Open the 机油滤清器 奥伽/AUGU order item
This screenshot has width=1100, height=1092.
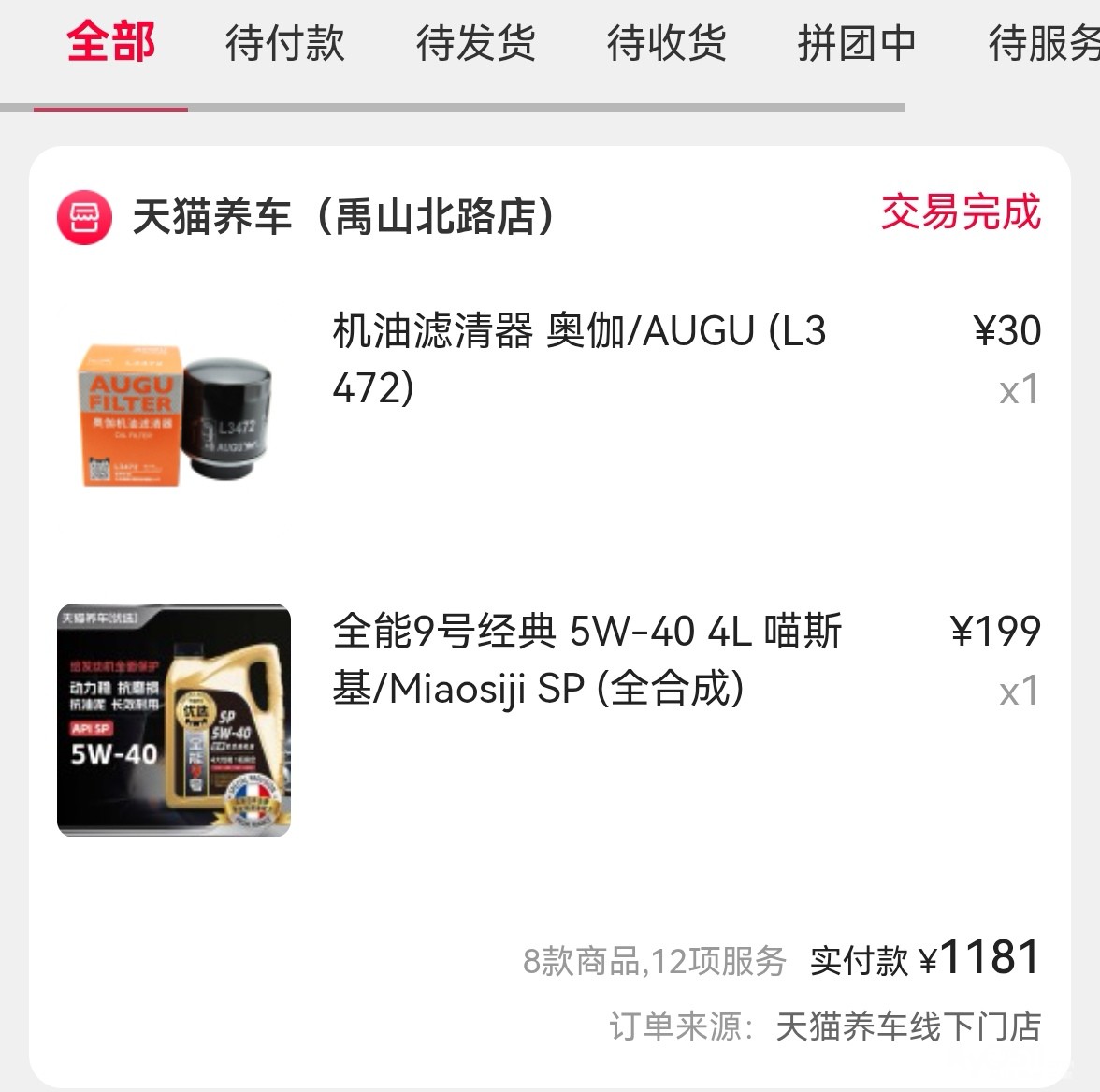579,358
